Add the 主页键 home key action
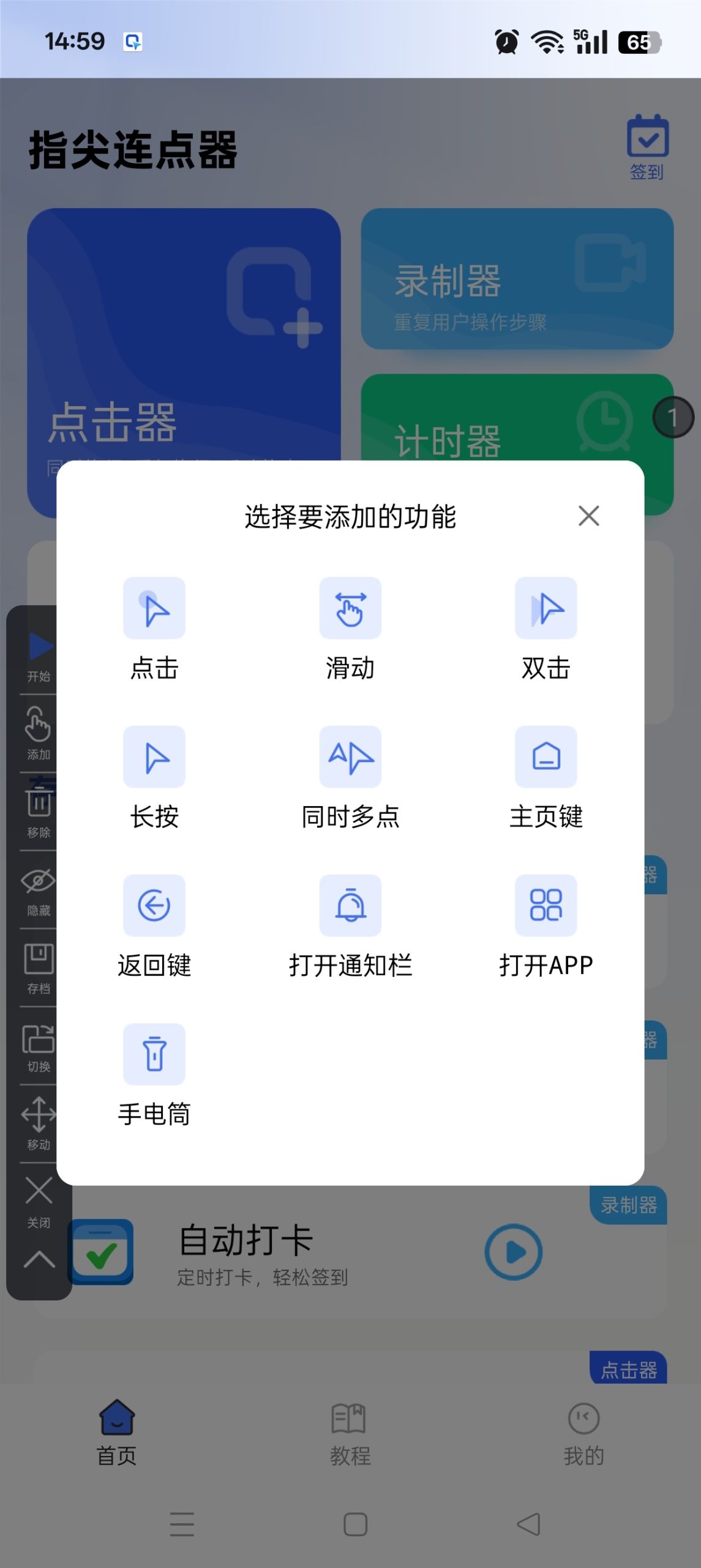Viewport: 701px width, 1568px height. click(546, 757)
